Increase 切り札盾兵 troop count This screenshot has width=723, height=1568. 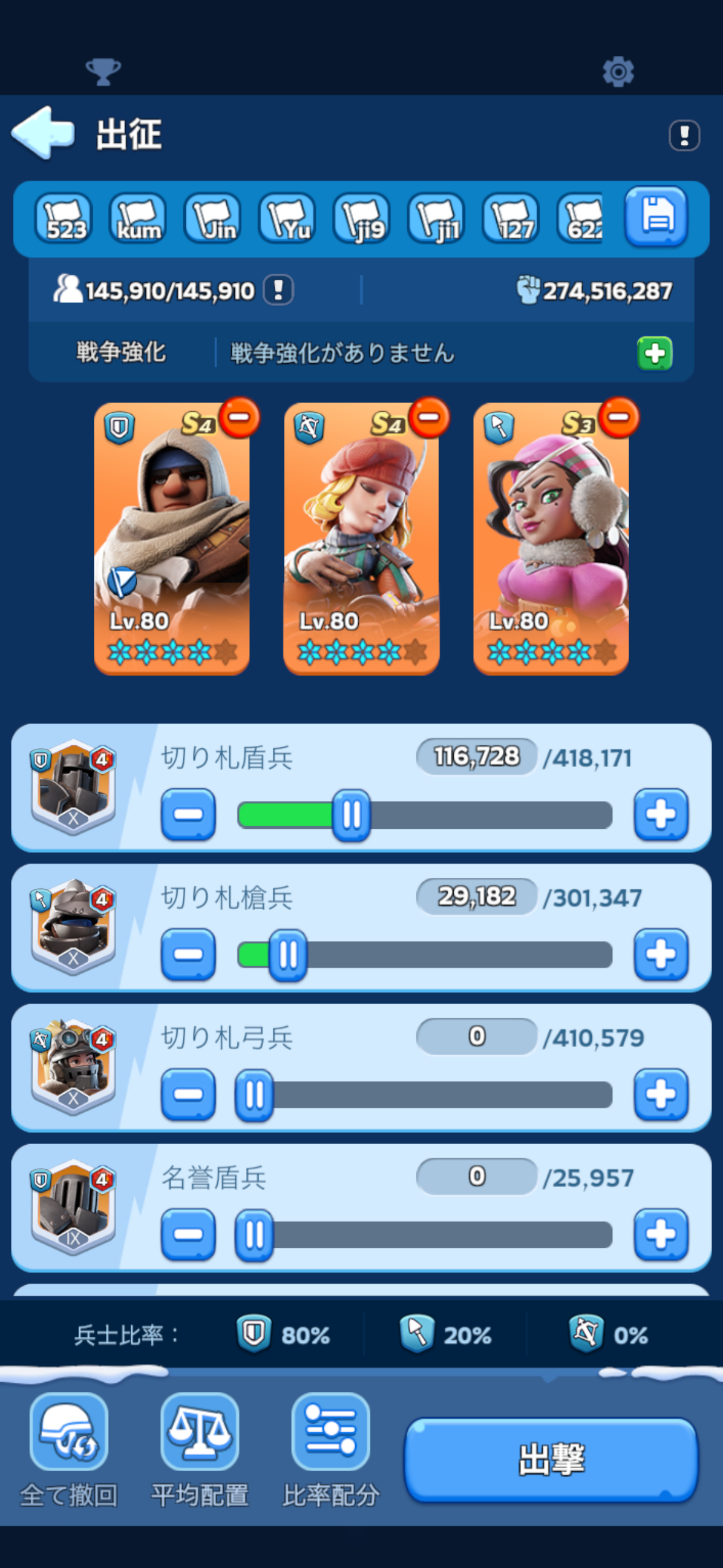pos(660,815)
